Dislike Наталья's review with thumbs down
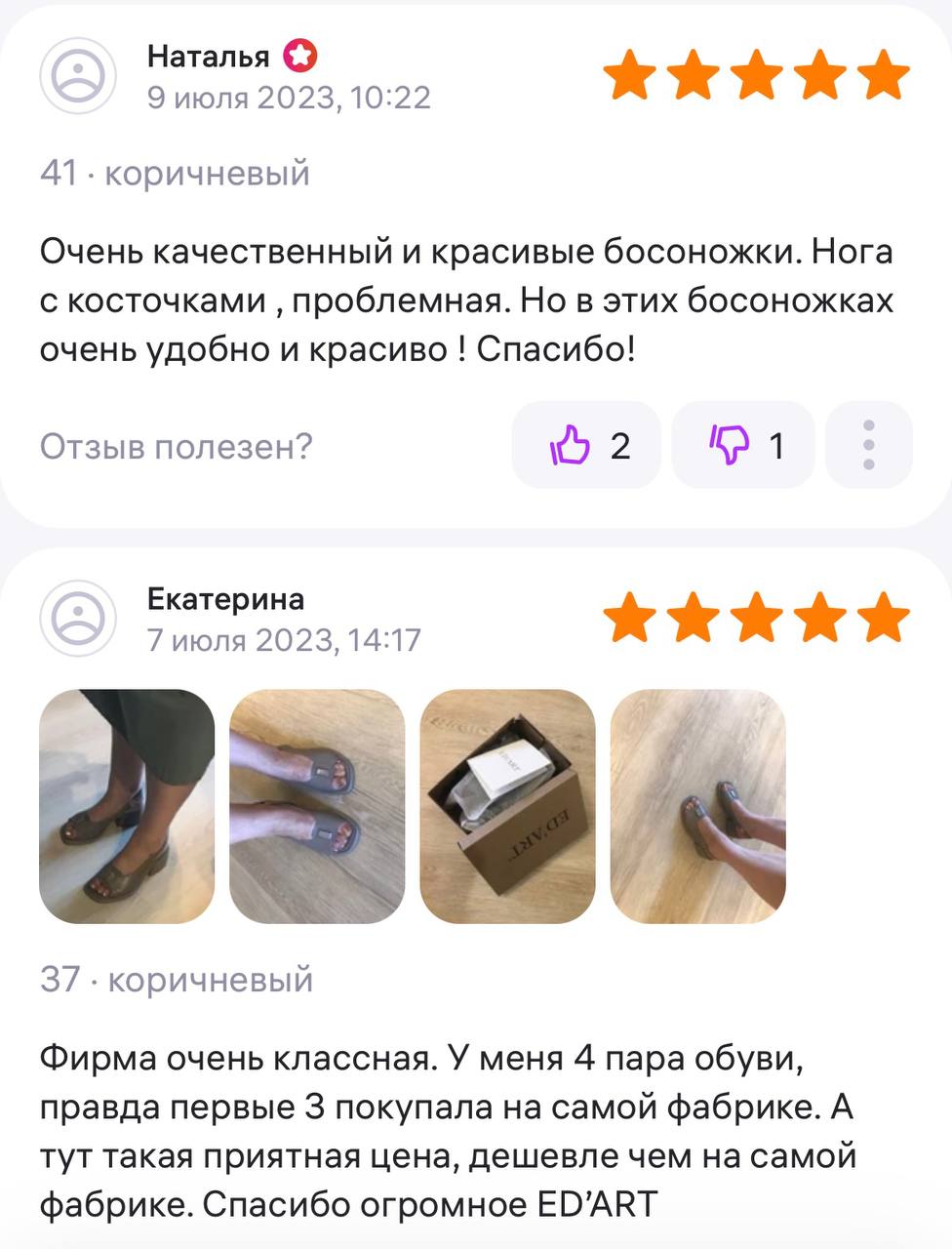The height and width of the screenshot is (1249, 952). (x=744, y=446)
